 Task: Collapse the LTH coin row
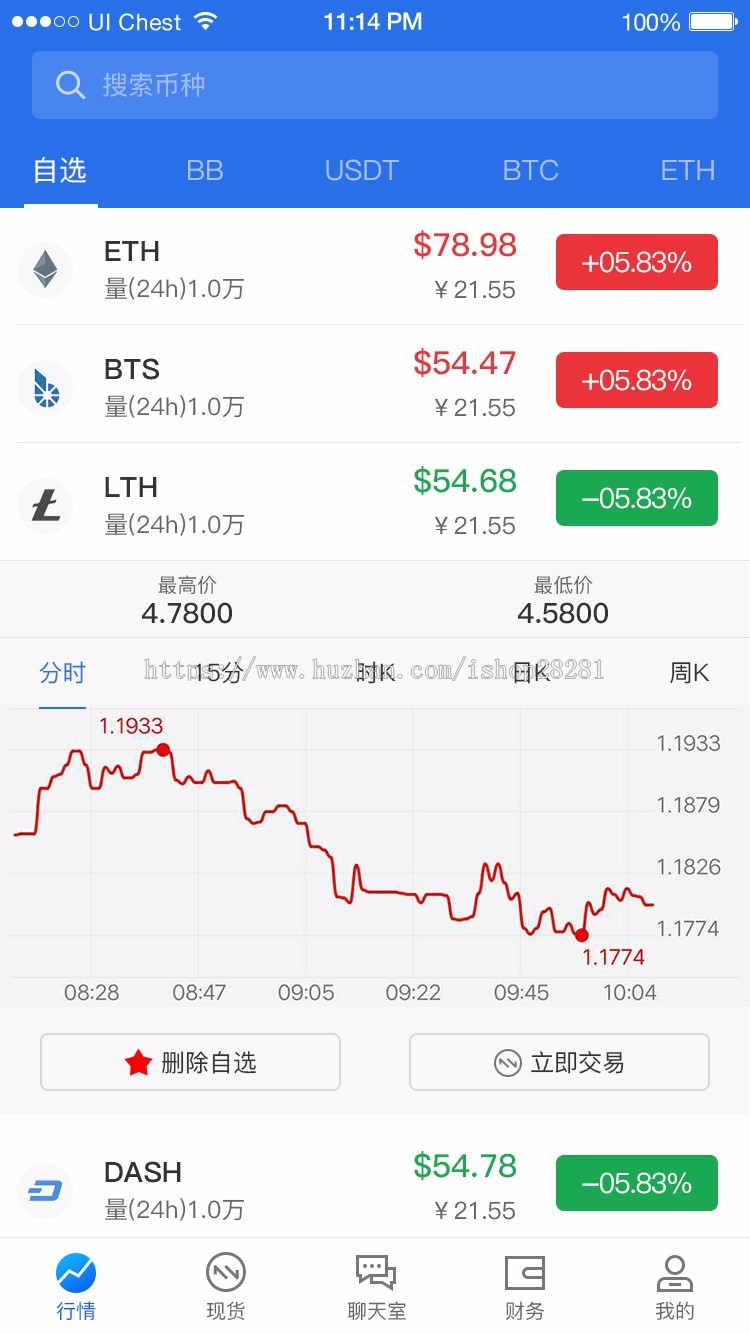pos(375,502)
